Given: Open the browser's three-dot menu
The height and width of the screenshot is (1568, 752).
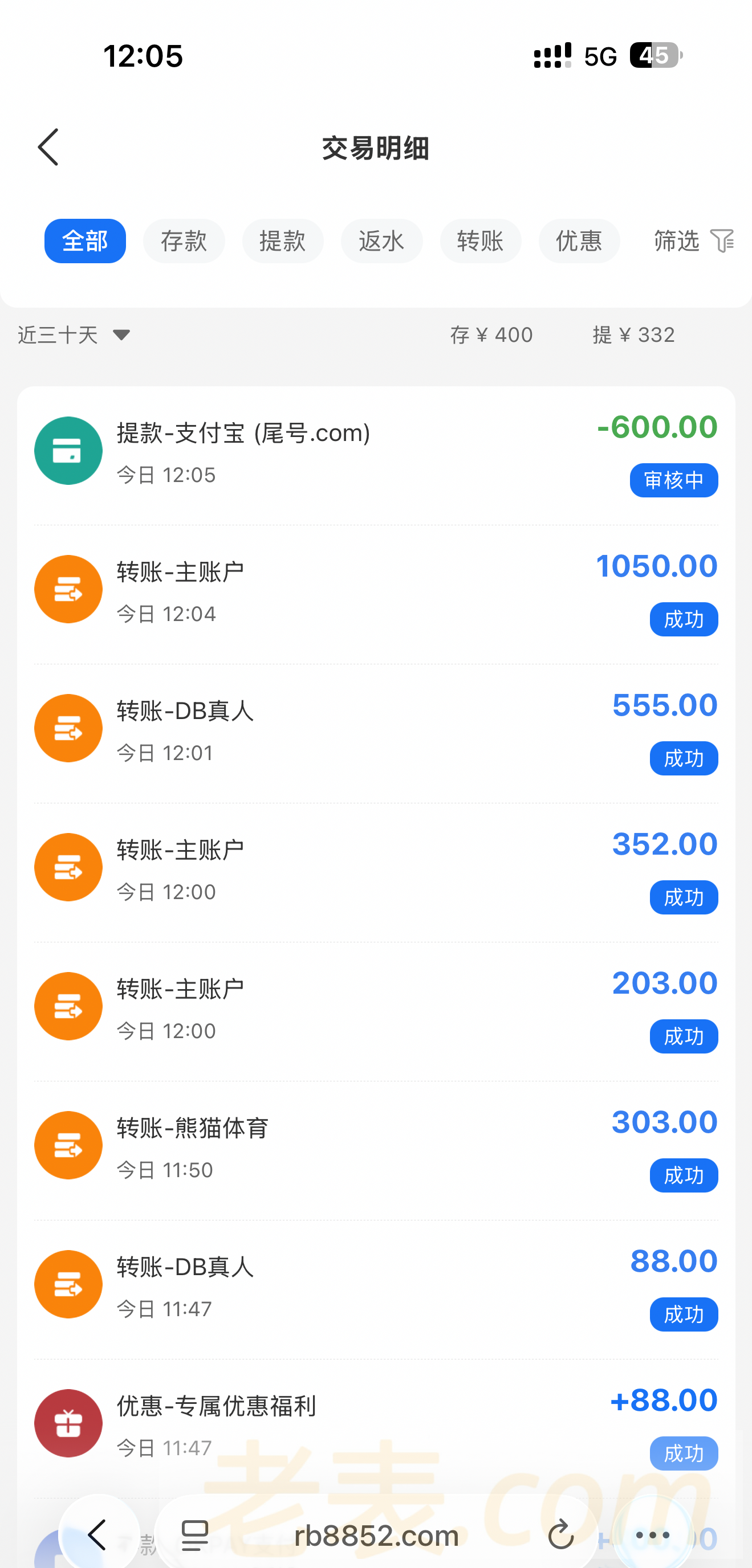Looking at the screenshot, I should pos(653,1534).
